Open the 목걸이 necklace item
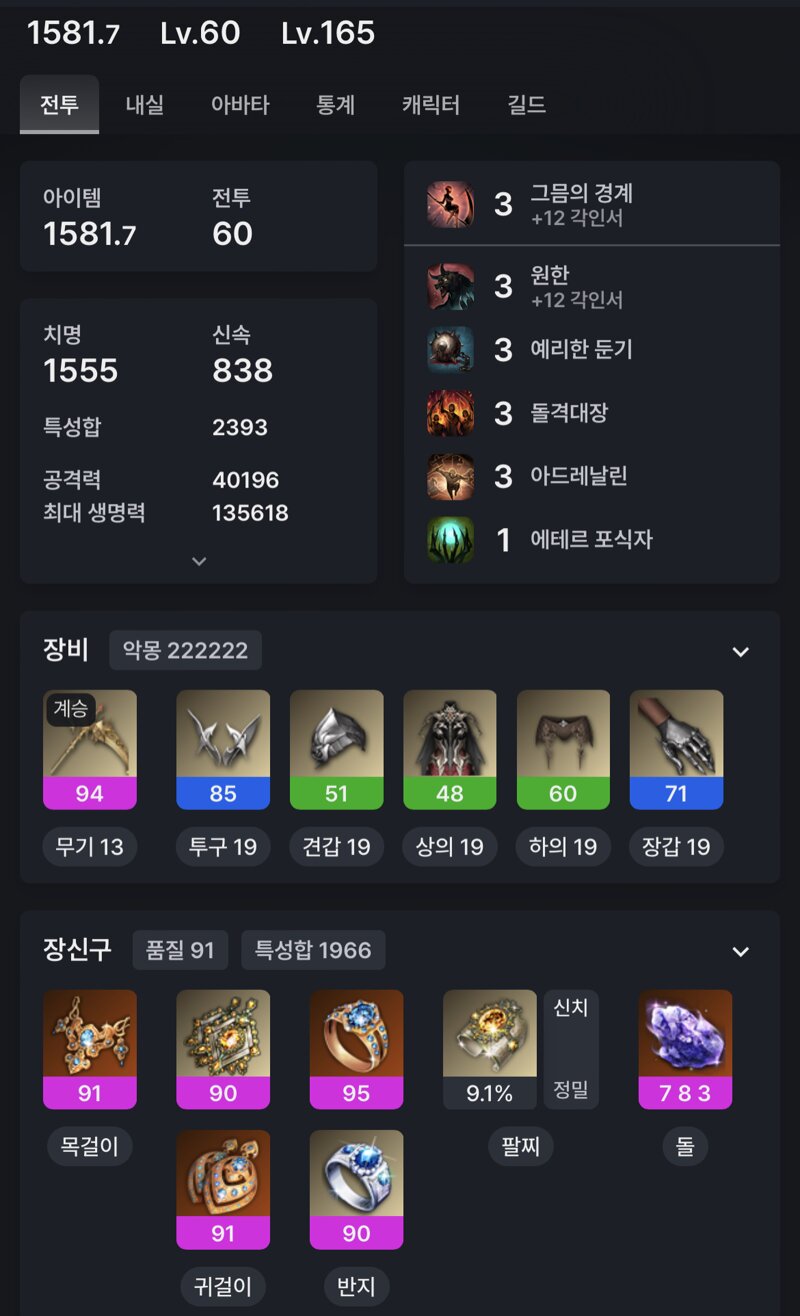The width and height of the screenshot is (800, 1316). [90, 1049]
